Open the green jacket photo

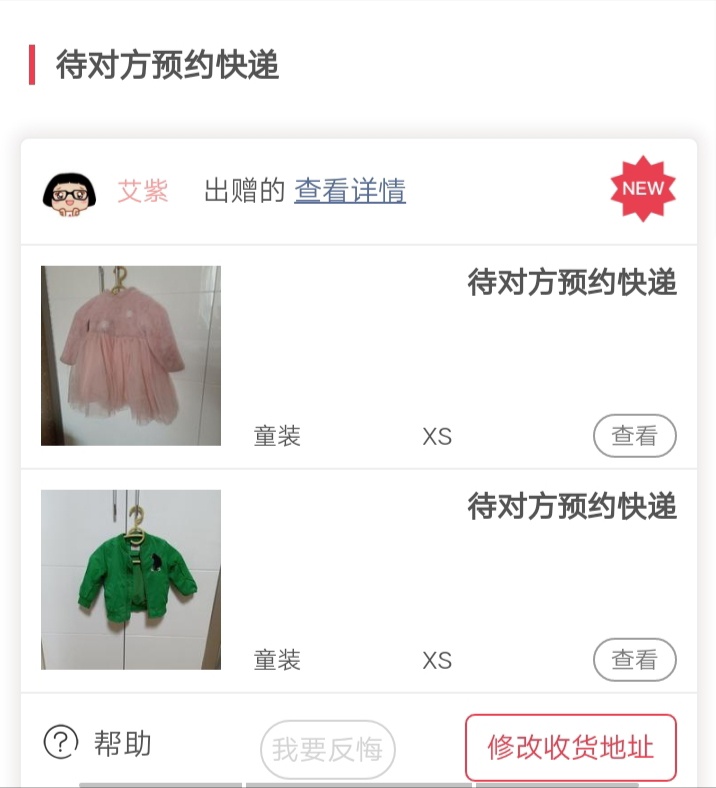click(131, 579)
